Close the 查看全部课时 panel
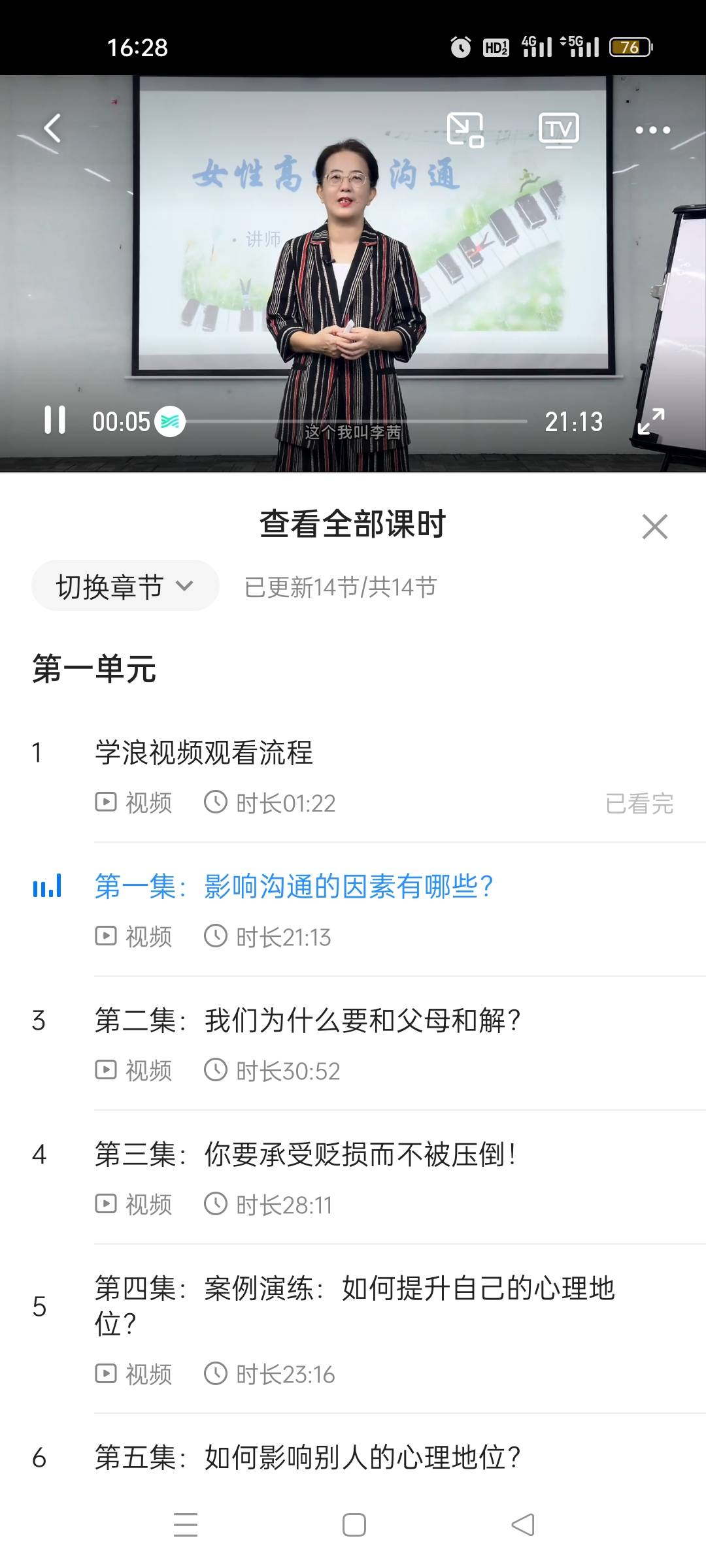 pyautogui.click(x=656, y=527)
